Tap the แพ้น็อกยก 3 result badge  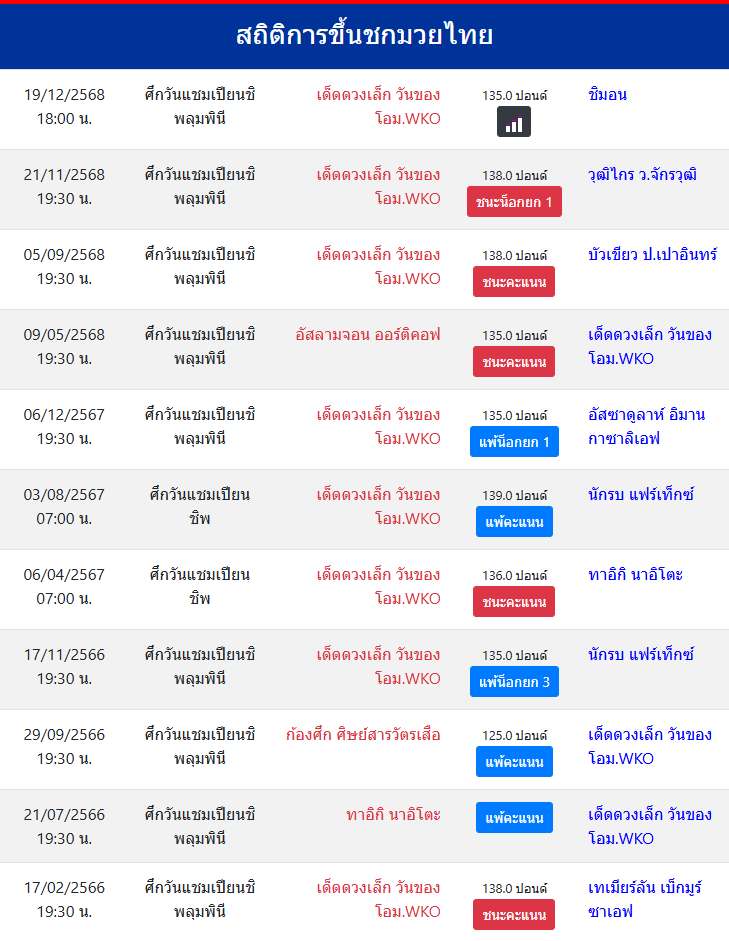[514, 682]
